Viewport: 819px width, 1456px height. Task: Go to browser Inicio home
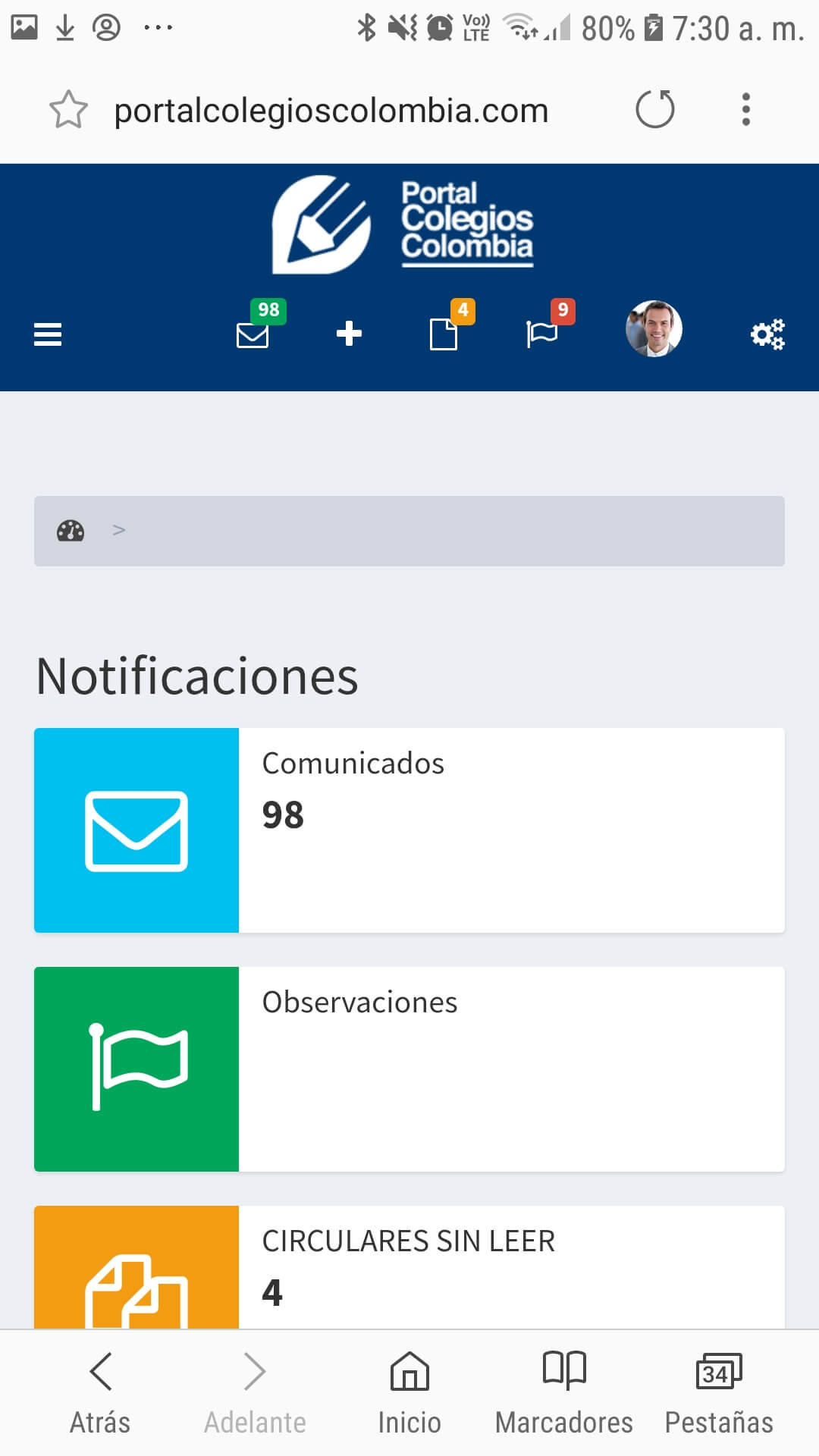click(x=409, y=1394)
